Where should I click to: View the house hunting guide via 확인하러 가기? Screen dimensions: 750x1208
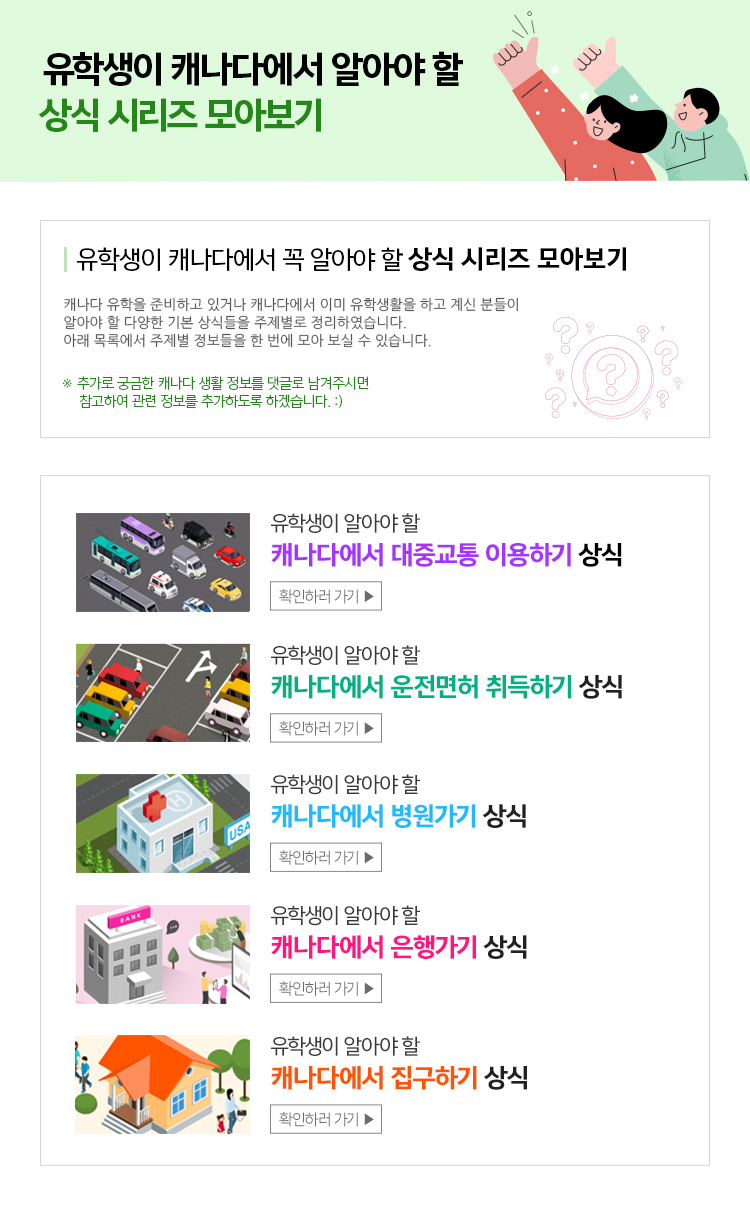325,1119
